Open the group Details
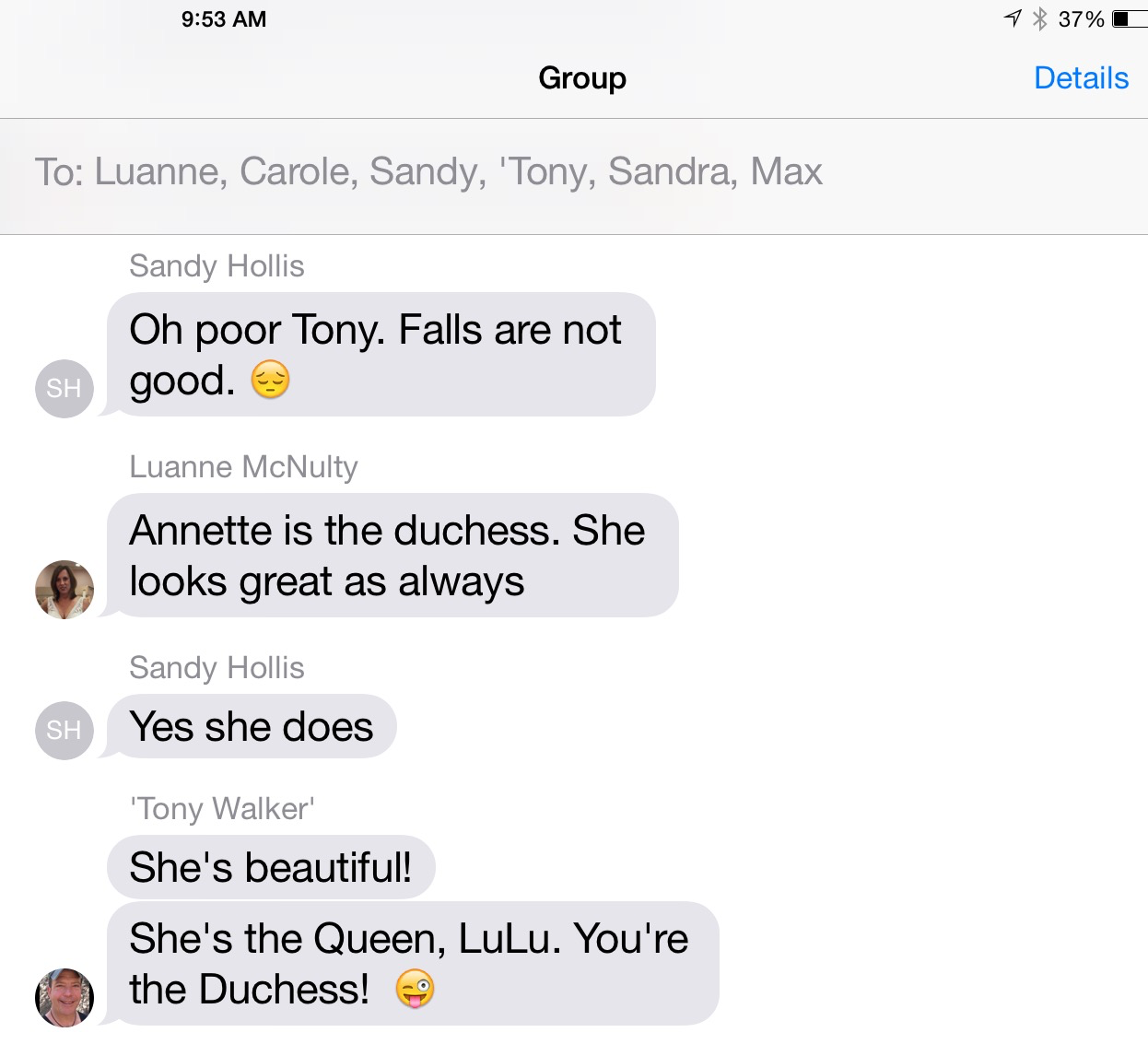 (1081, 78)
